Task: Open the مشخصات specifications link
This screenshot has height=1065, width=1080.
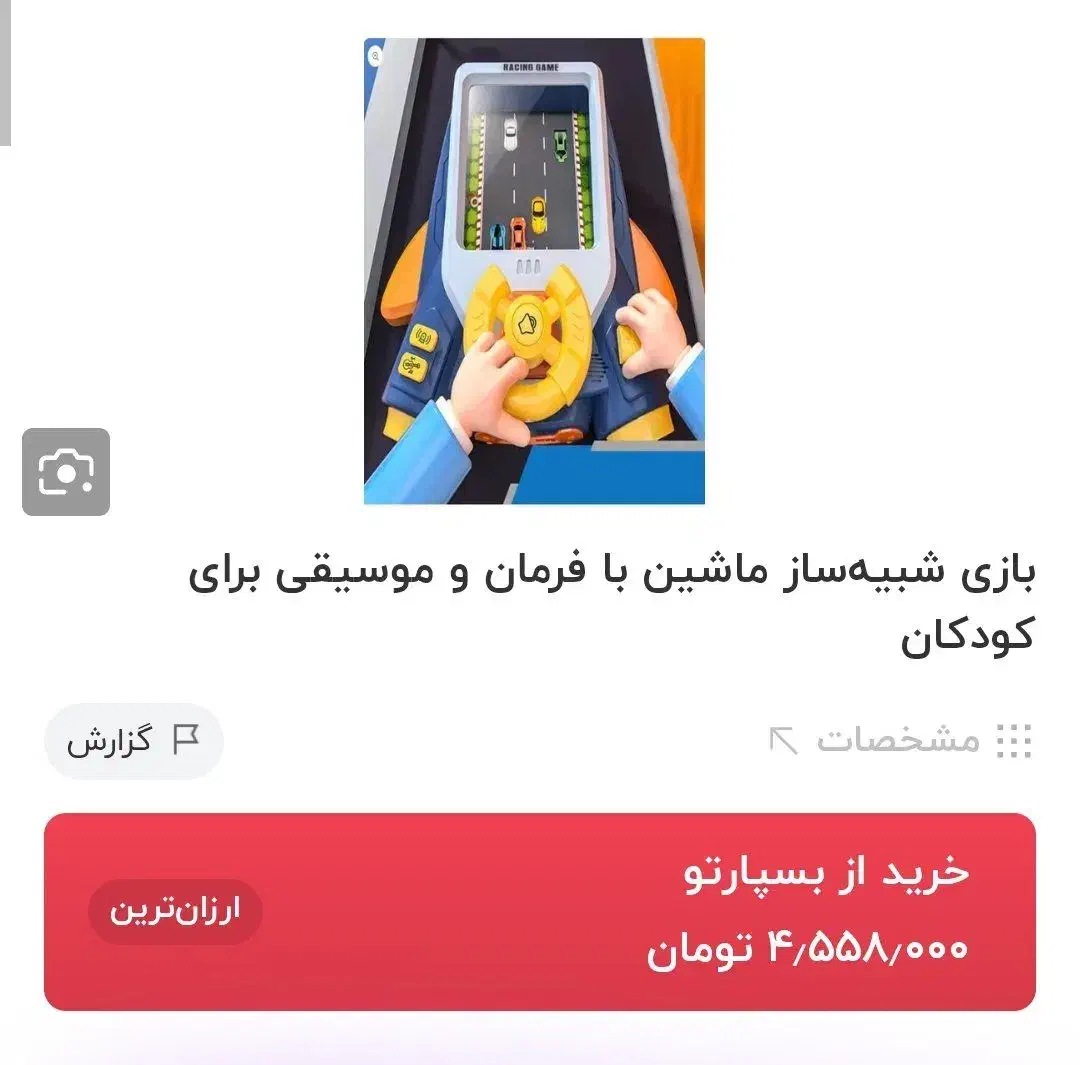Action: click(x=900, y=741)
